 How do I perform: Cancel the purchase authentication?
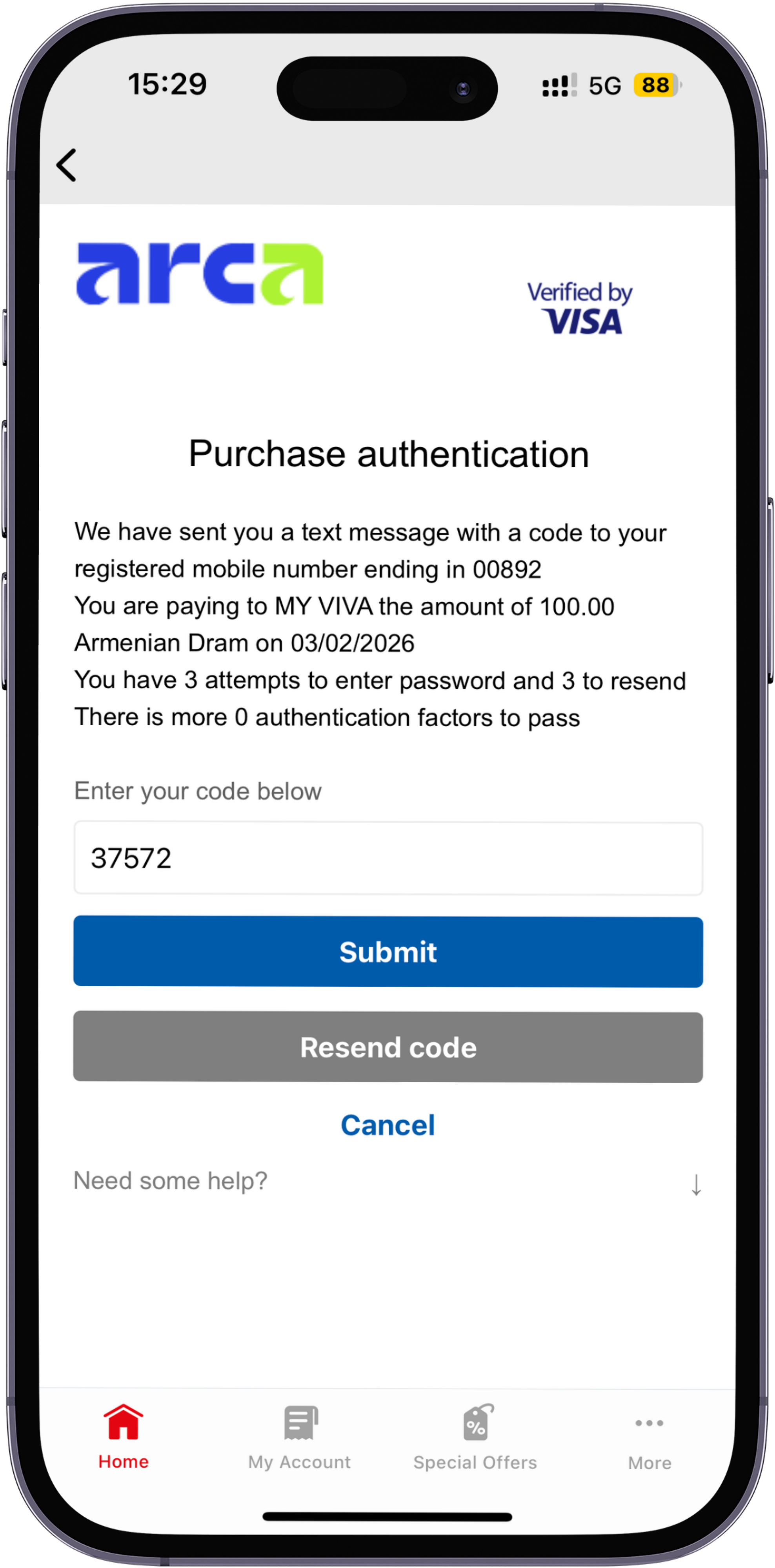[x=388, y=1125]
